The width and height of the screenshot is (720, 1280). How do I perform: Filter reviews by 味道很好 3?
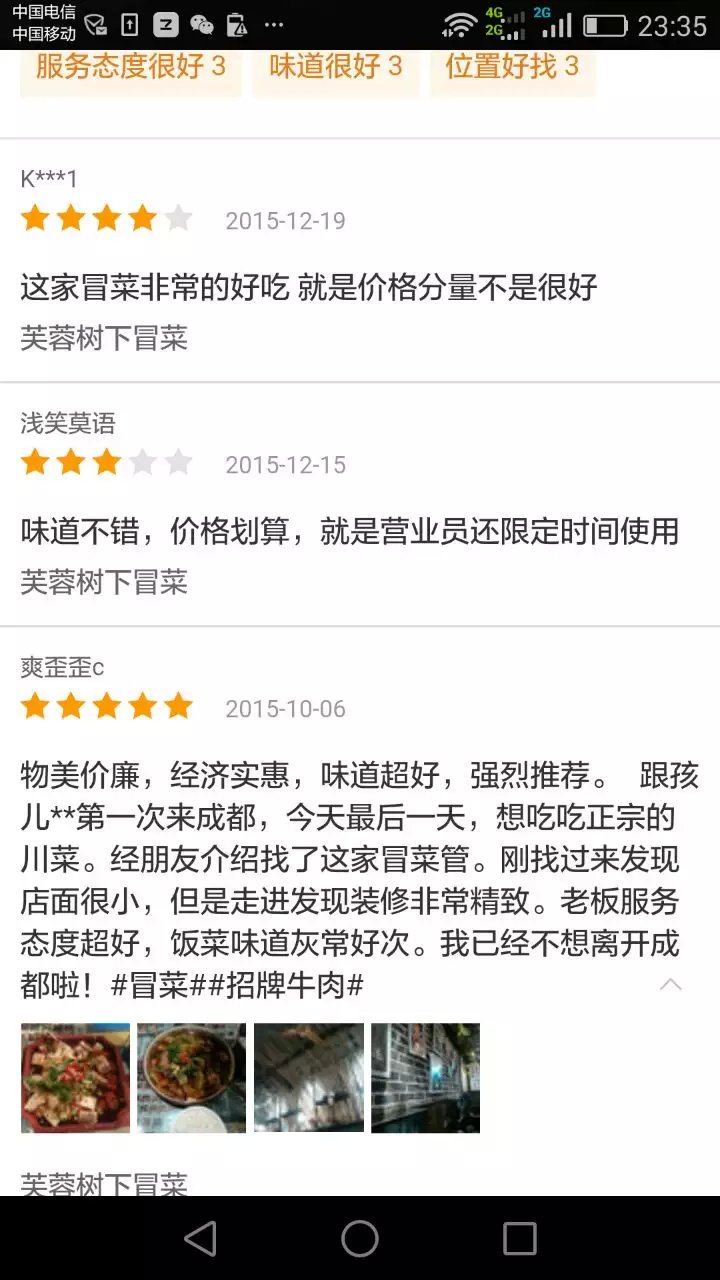tap(335, 68)
